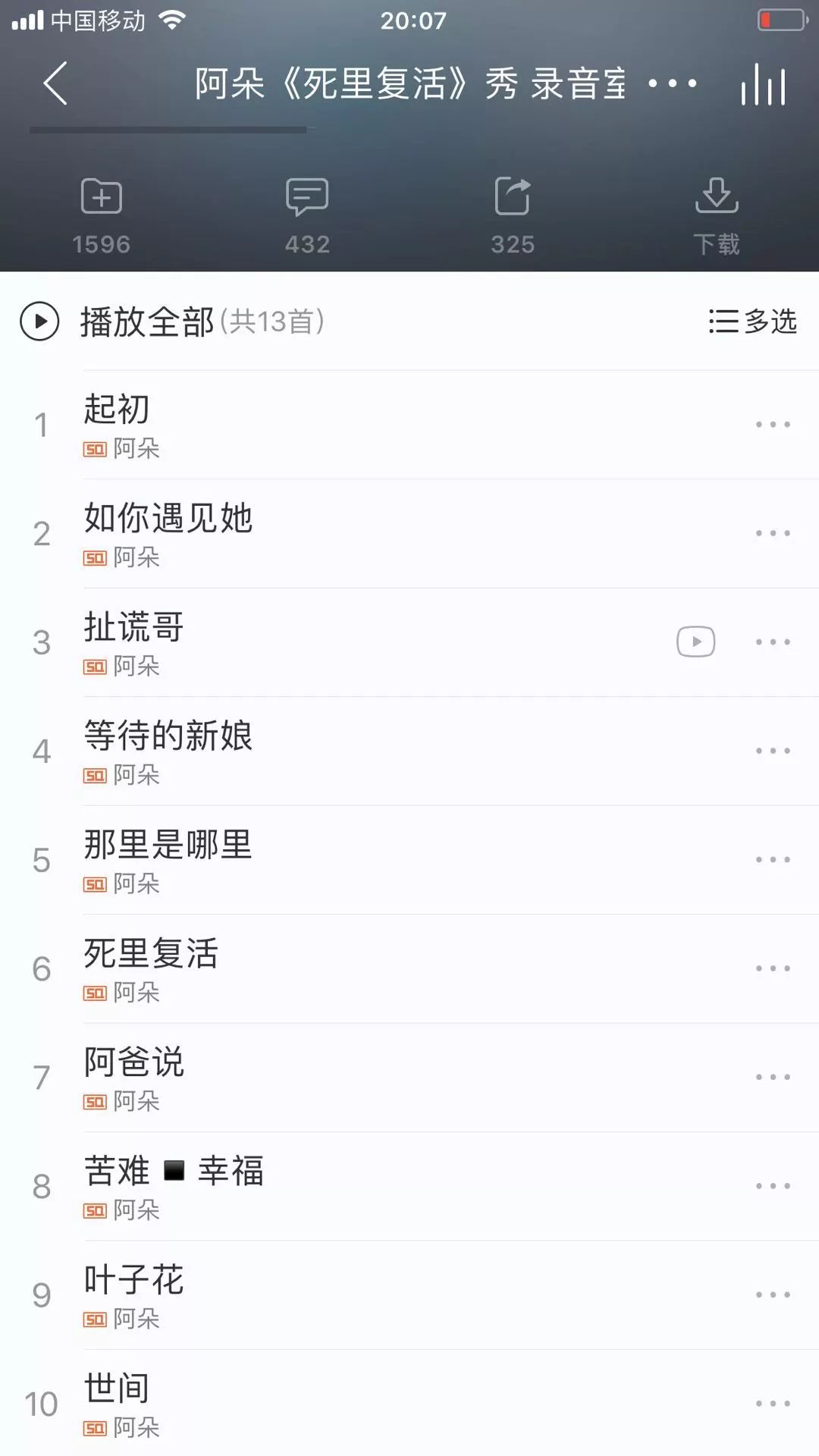Play all 13 songs via 播放全部
This screenshot has height=1456, width=819.
pyautogui.click(x=171, y=322)
